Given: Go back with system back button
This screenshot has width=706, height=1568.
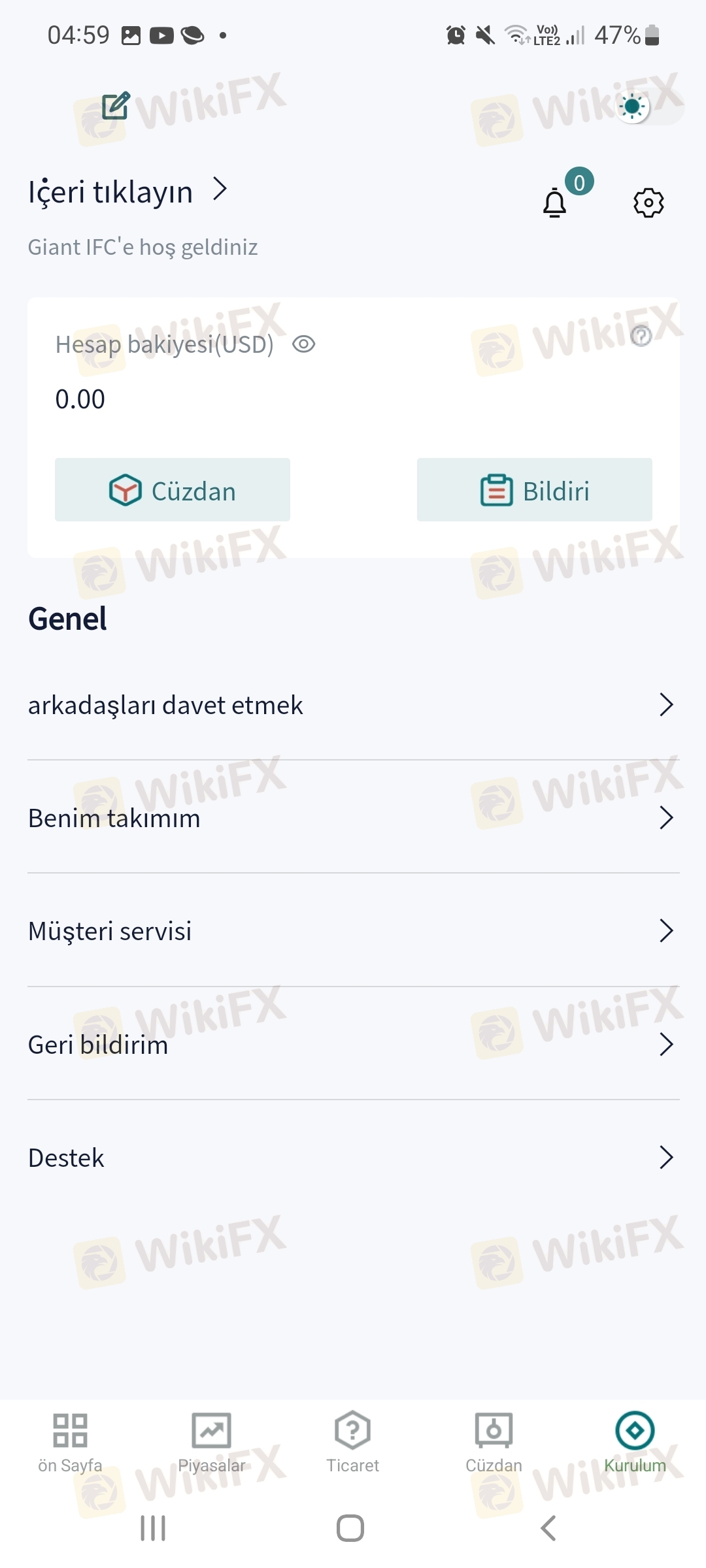Looking at the screenshot, I should click(548, 1528).
